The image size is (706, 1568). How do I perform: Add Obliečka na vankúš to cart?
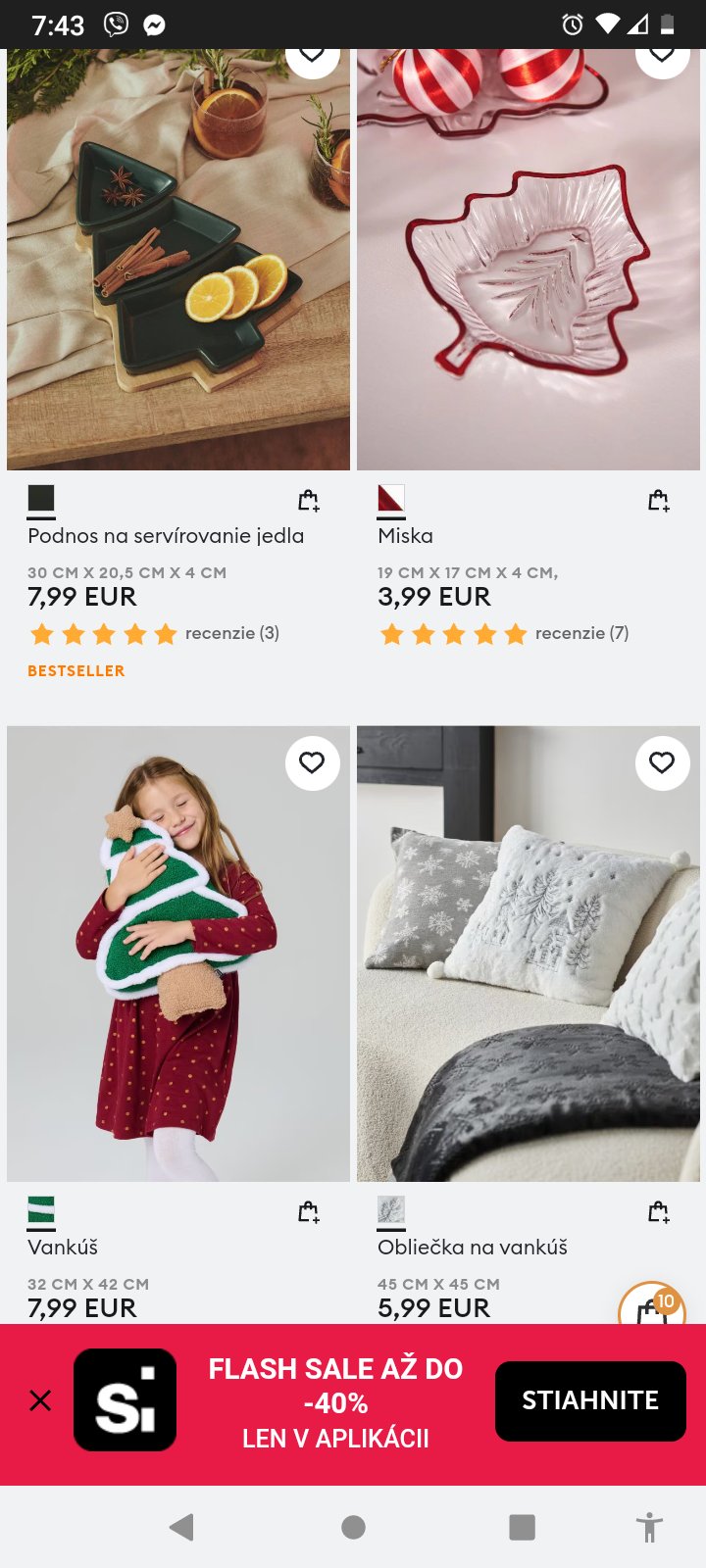(659, 1213)
